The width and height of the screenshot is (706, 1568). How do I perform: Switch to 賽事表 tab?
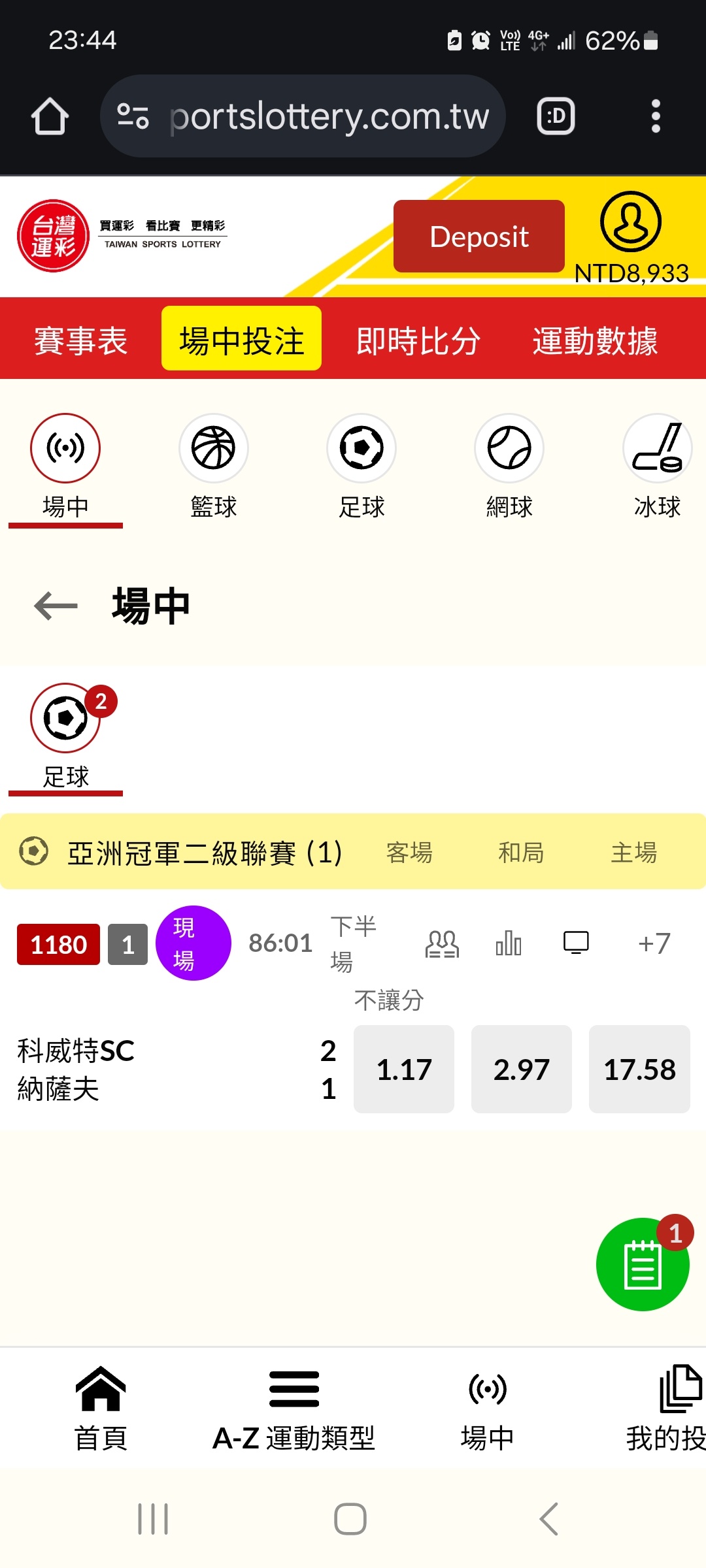81,340
